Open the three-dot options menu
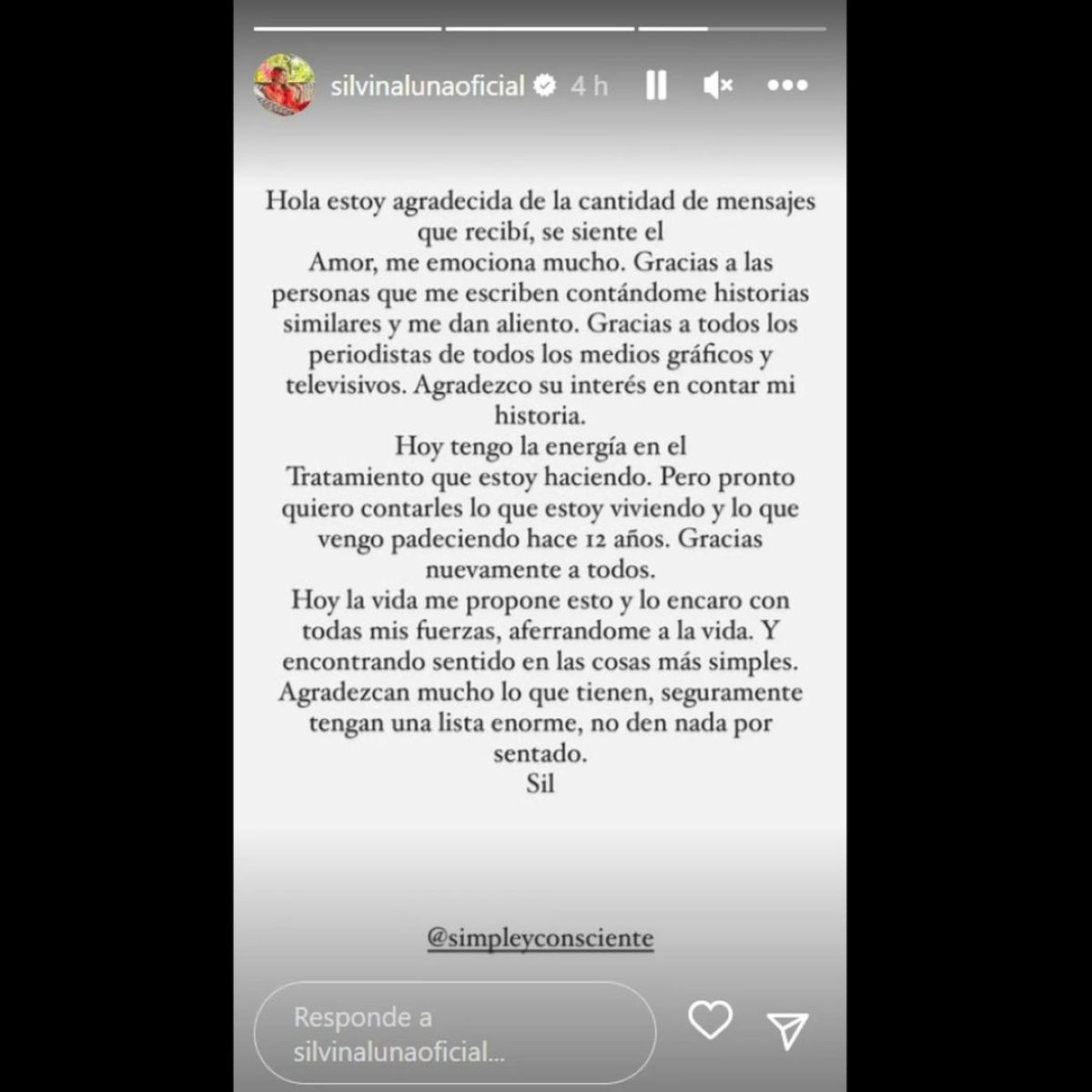This screenshot has height=1092, width=1092. click(787, 86)
